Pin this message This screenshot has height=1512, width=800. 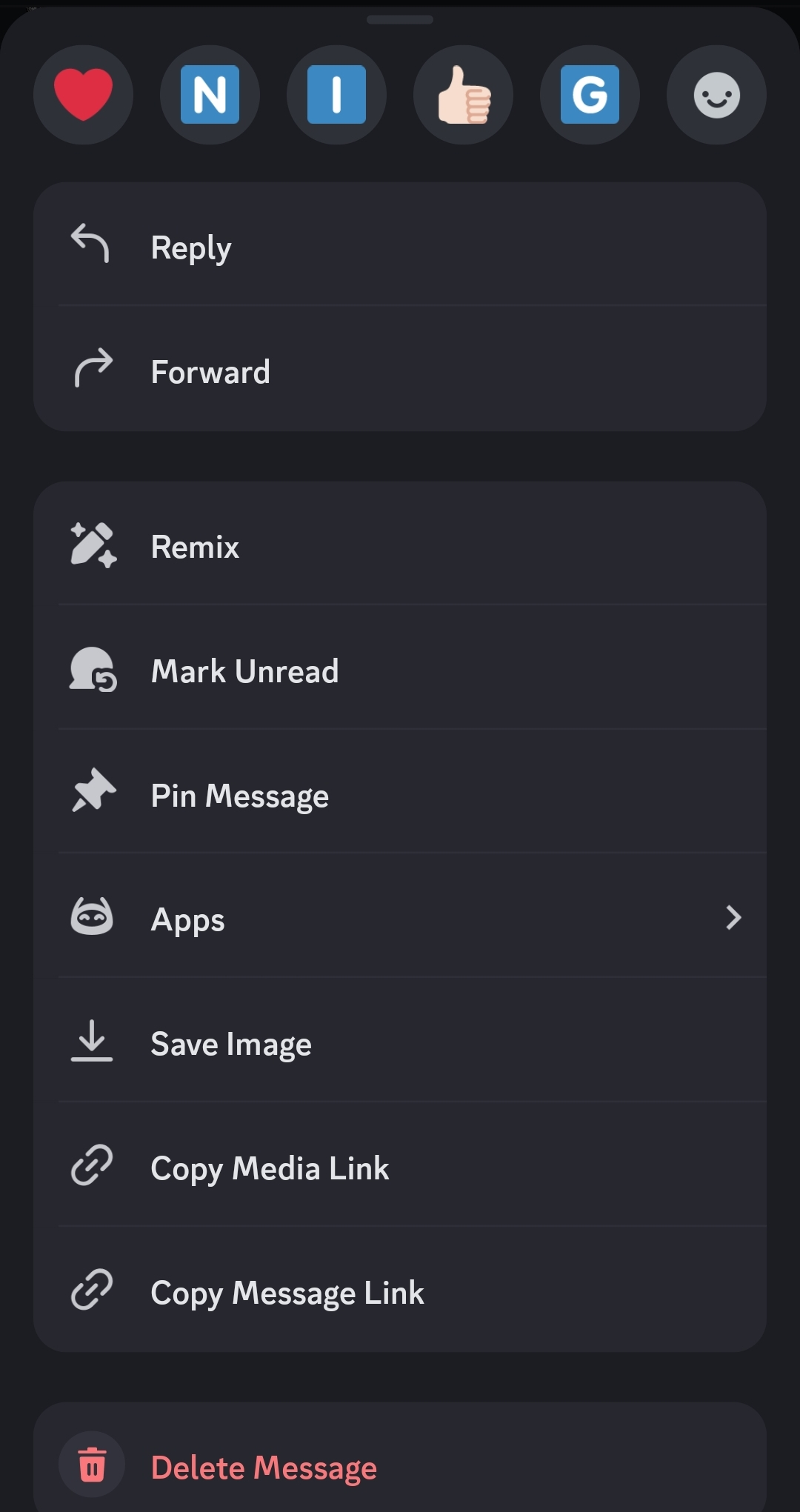point(400,792)
